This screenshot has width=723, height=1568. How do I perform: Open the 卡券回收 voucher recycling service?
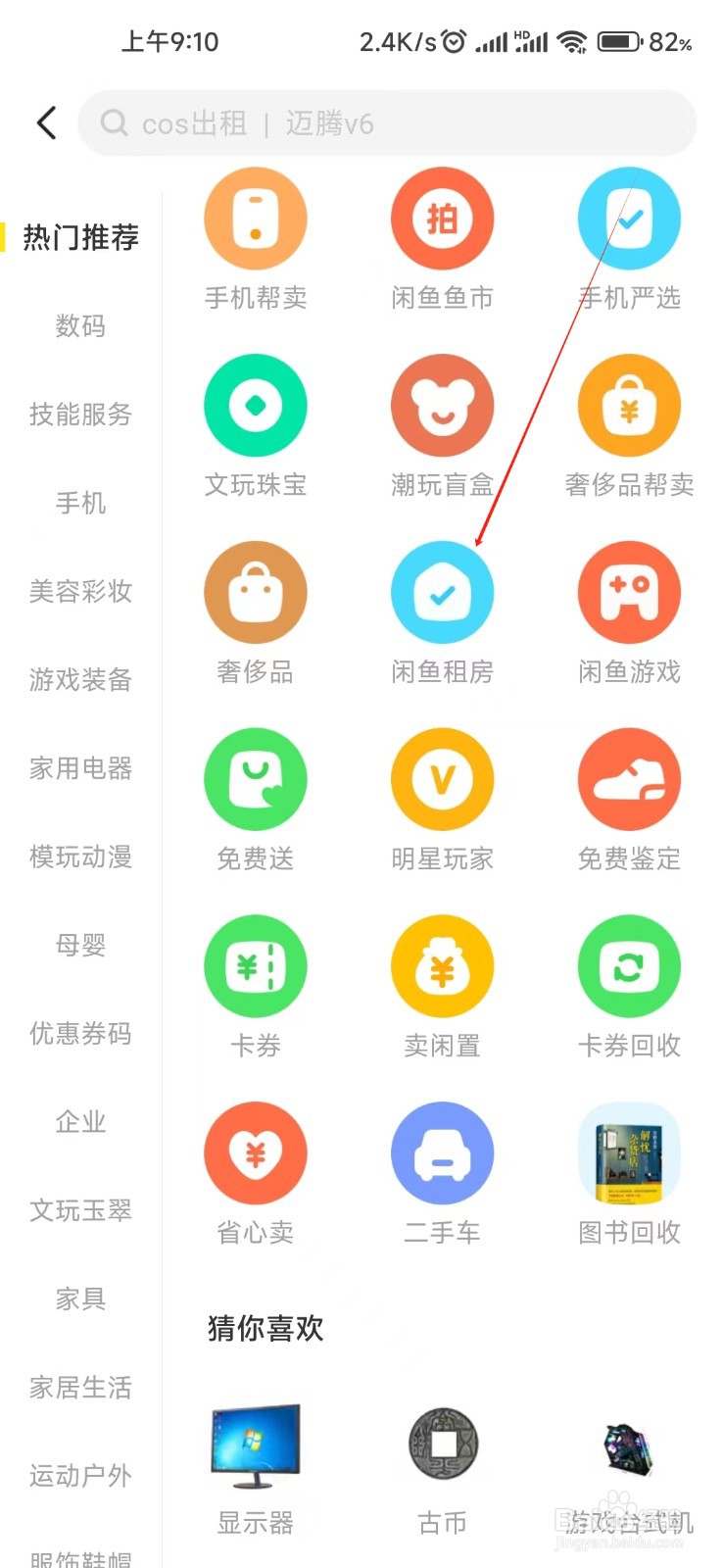click(x=629, y=965)
